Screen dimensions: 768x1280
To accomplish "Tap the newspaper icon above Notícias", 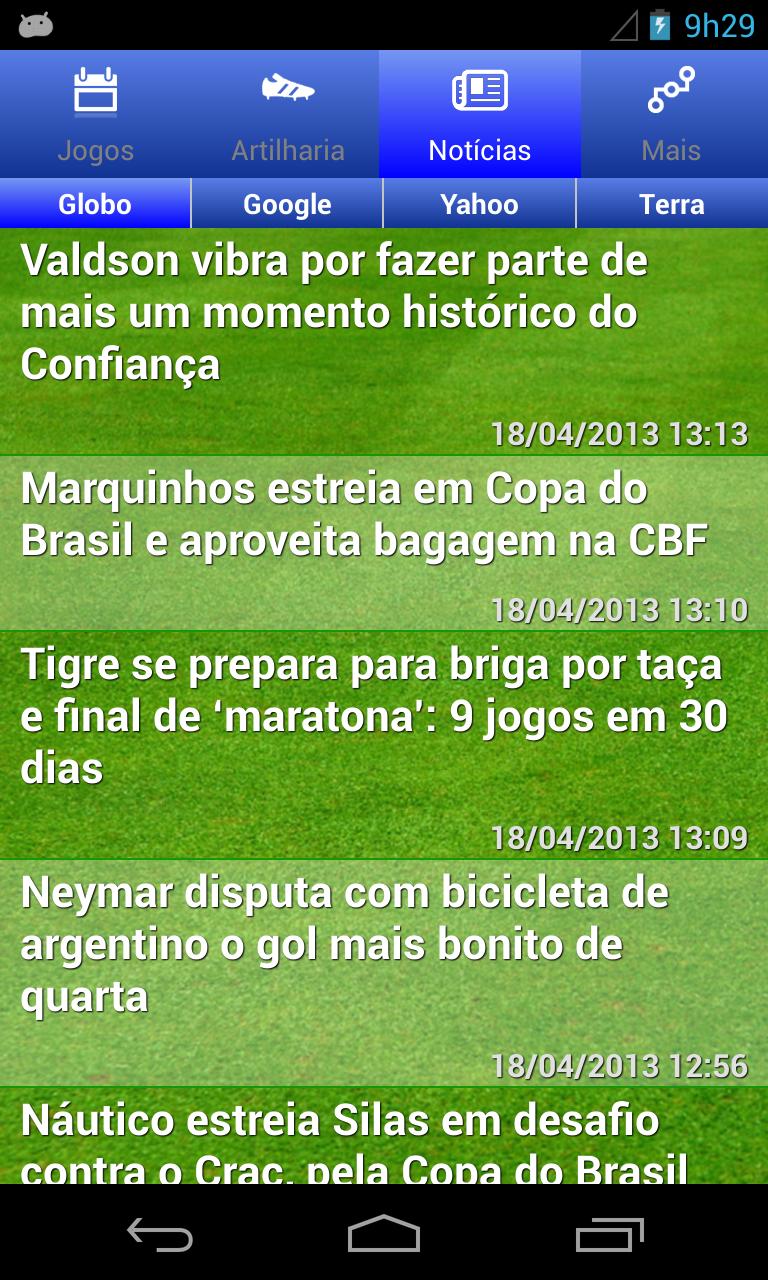I will pyautogui.click(x=480, y=90).
